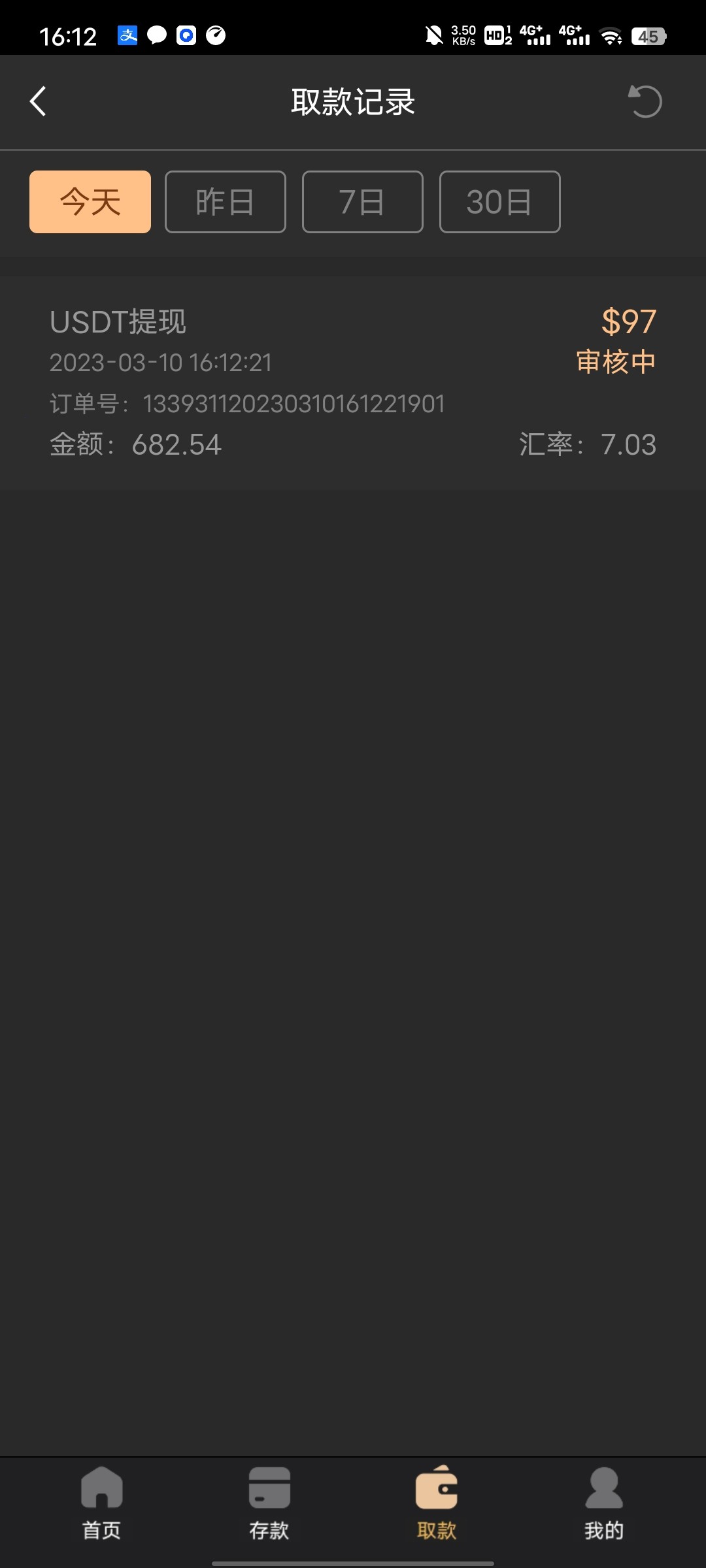Refresh the withdrawal records via top-right icon
This screenshot has width=706, height=1568.
click(644, 101)
